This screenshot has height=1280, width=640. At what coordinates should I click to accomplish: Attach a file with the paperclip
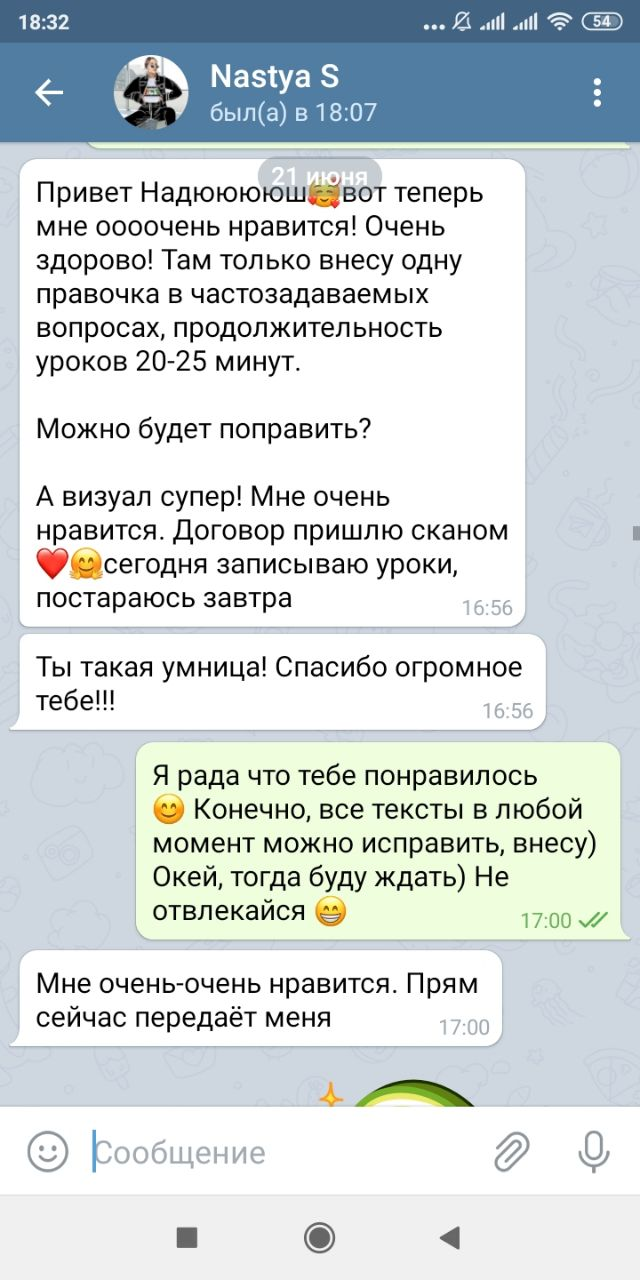point(512,1152)
